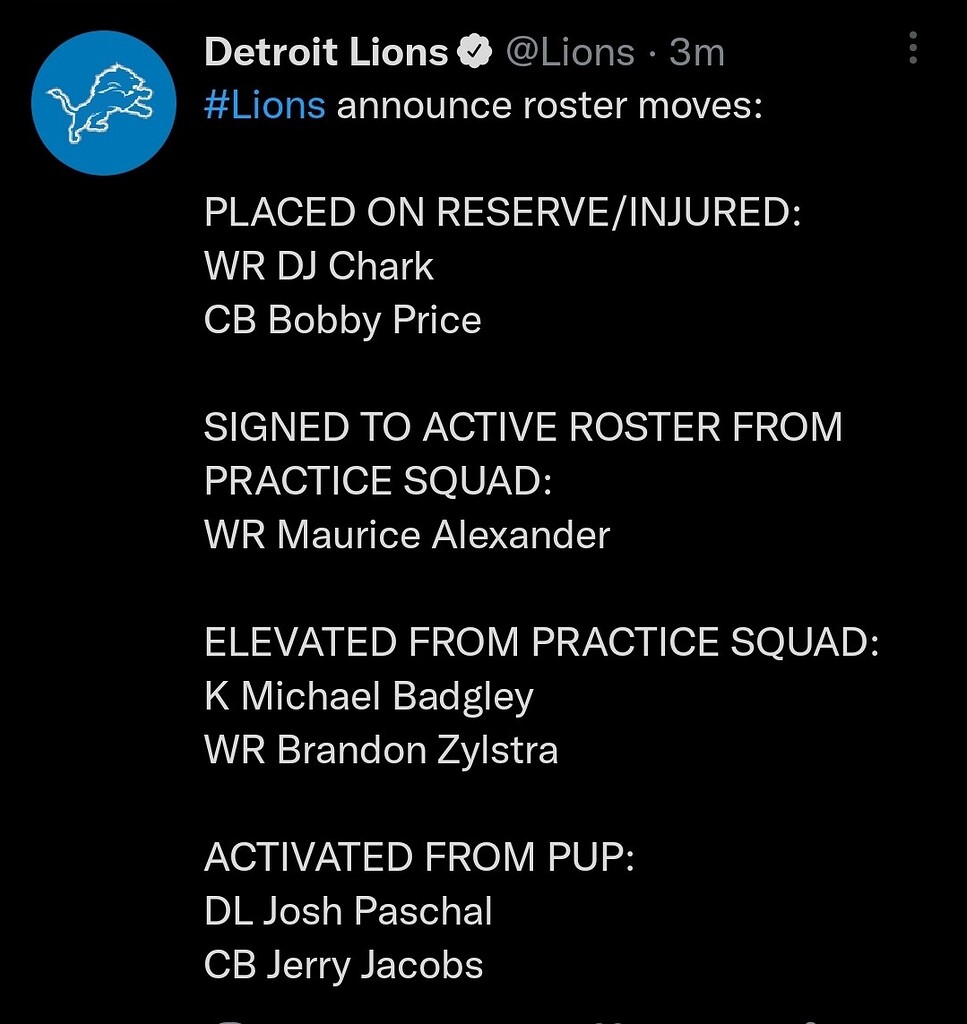Click the verified checkmark badge
The height and width of the screenshot is (1024, 967).
click(474, 50)
